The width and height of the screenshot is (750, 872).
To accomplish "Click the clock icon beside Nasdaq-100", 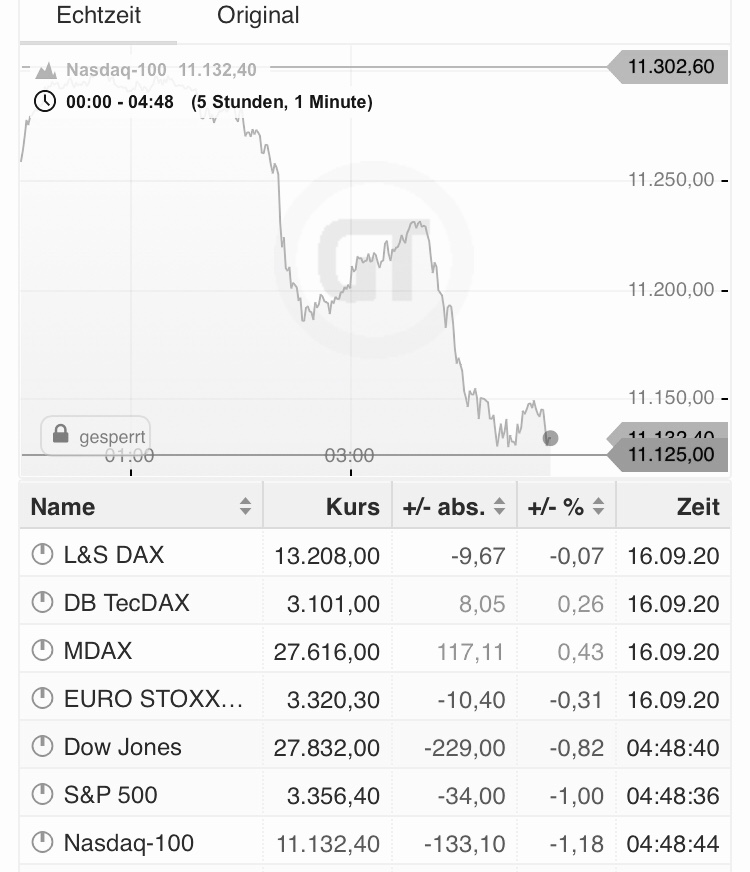I will click(x=41, y=842).
